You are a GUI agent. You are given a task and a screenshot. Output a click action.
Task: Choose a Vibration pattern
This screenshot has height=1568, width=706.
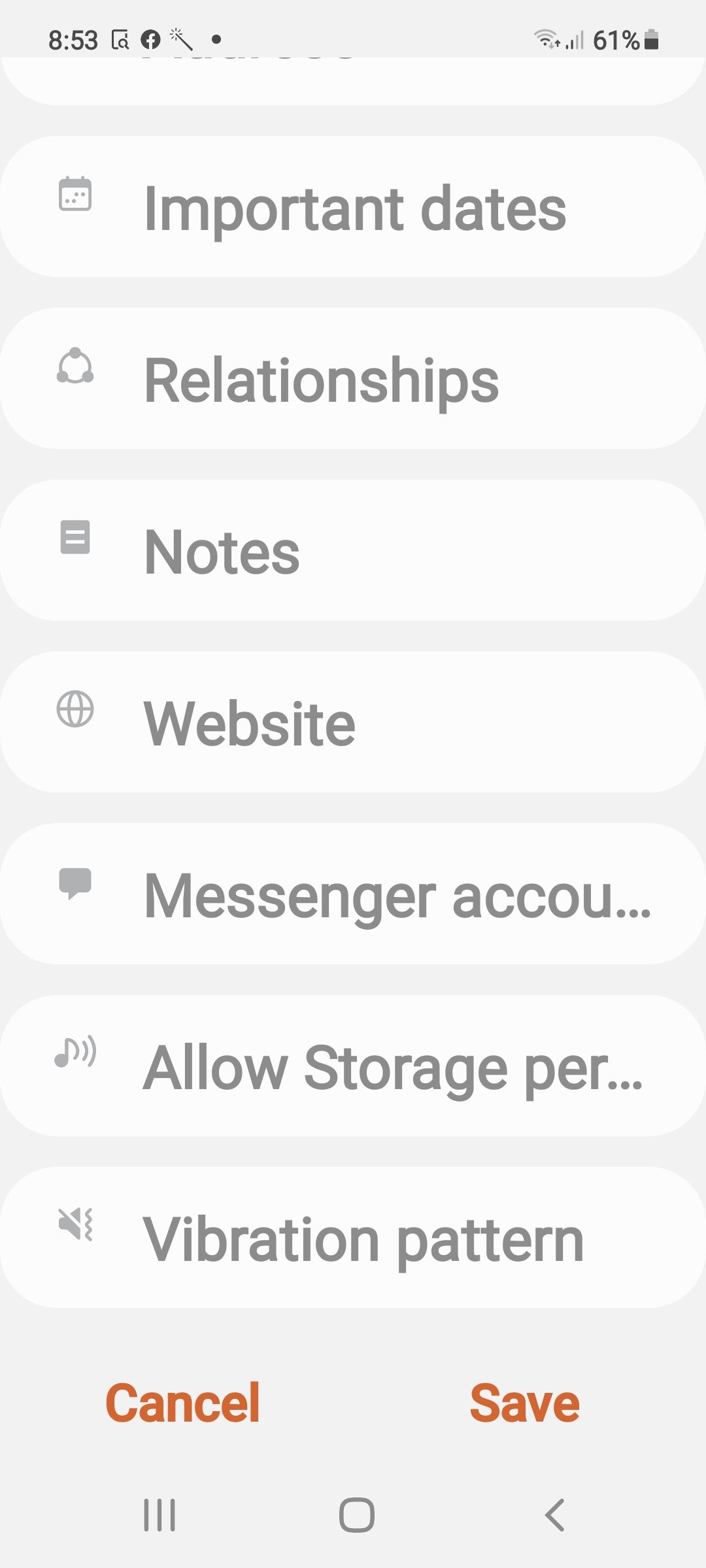tap(353, 1239)
